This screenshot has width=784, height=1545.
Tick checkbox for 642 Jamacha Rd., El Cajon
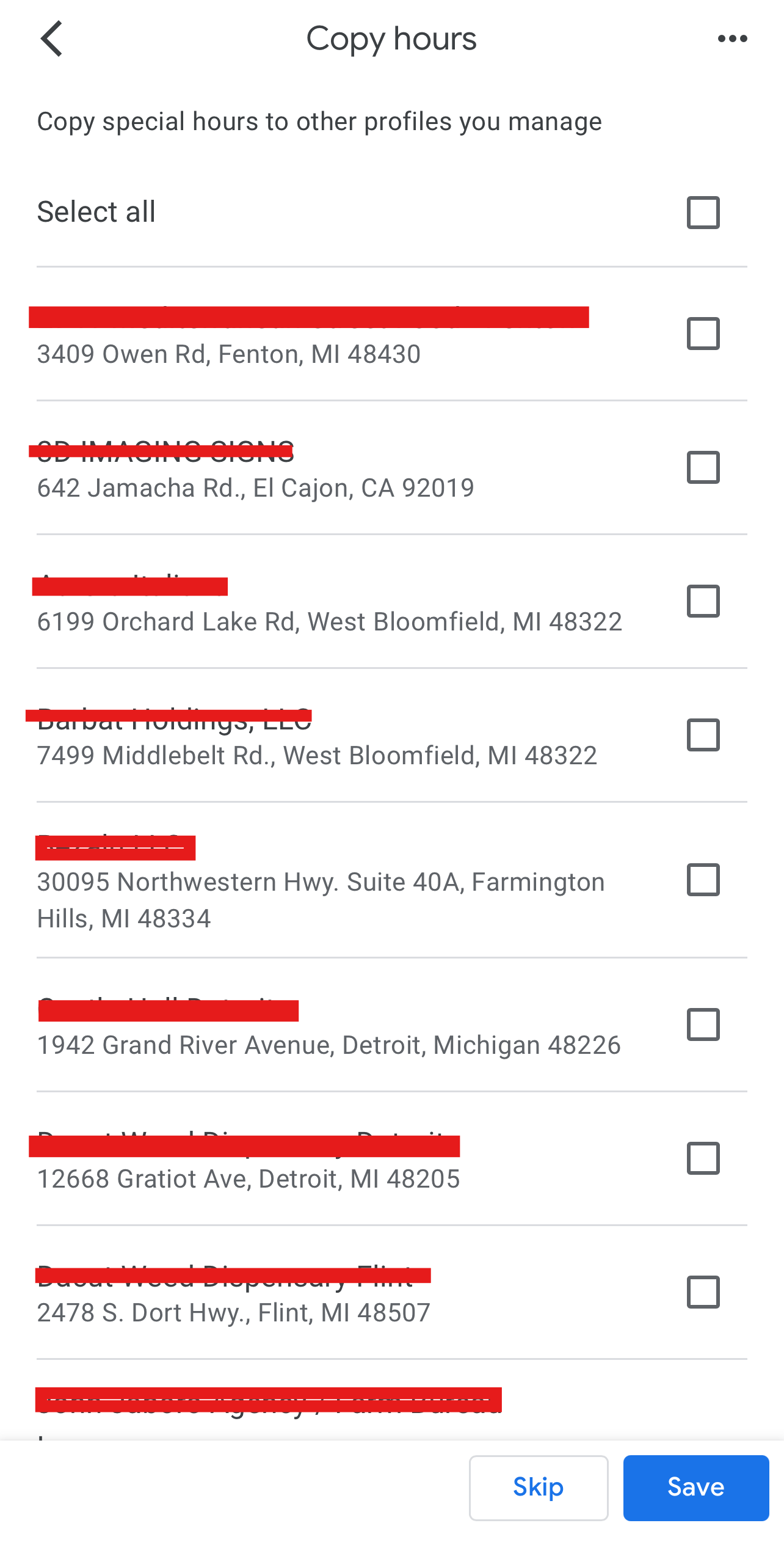point(703,467)
